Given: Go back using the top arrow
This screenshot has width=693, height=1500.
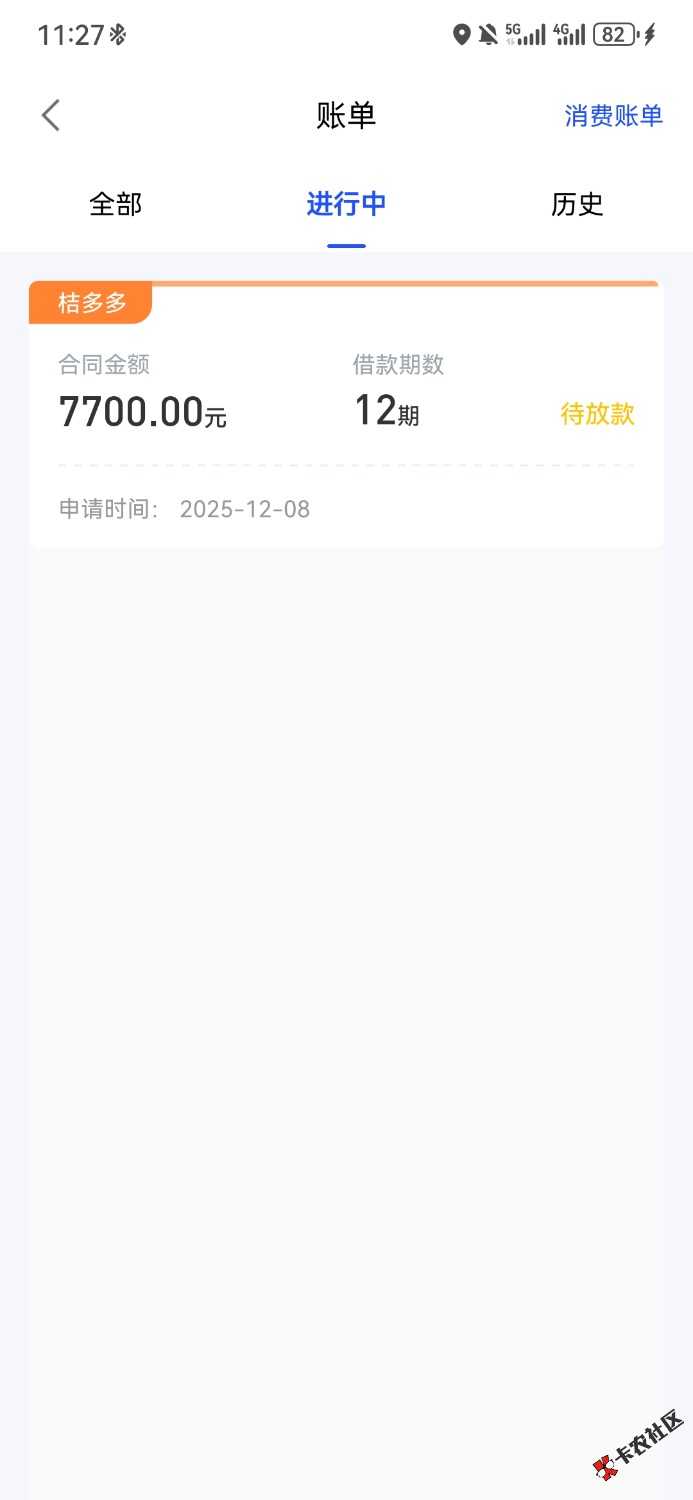Looking at the screenshot, I should 51,116.
